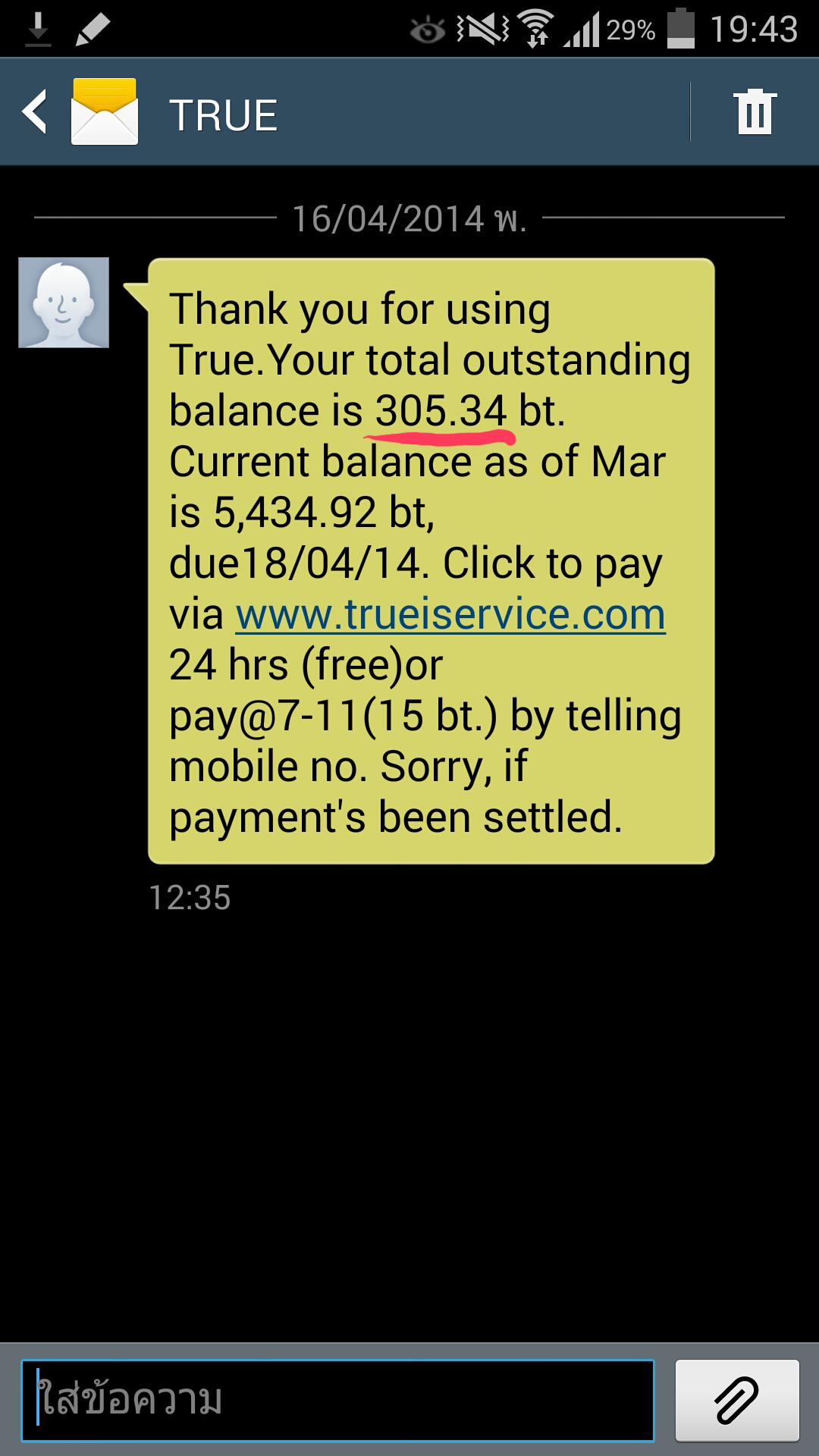Delete this message thread with the trash icon
The height and width of the screenshot is (1456, 819).
tap(755, 112)
